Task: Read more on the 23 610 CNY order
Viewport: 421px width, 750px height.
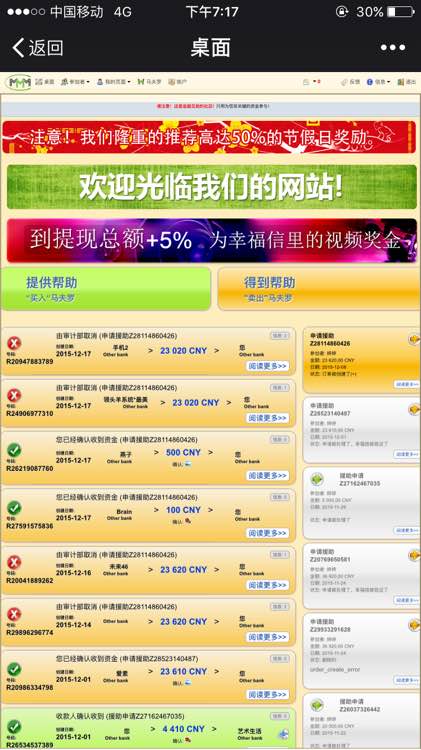Action: pyautogui.click(x=268, y=695)
